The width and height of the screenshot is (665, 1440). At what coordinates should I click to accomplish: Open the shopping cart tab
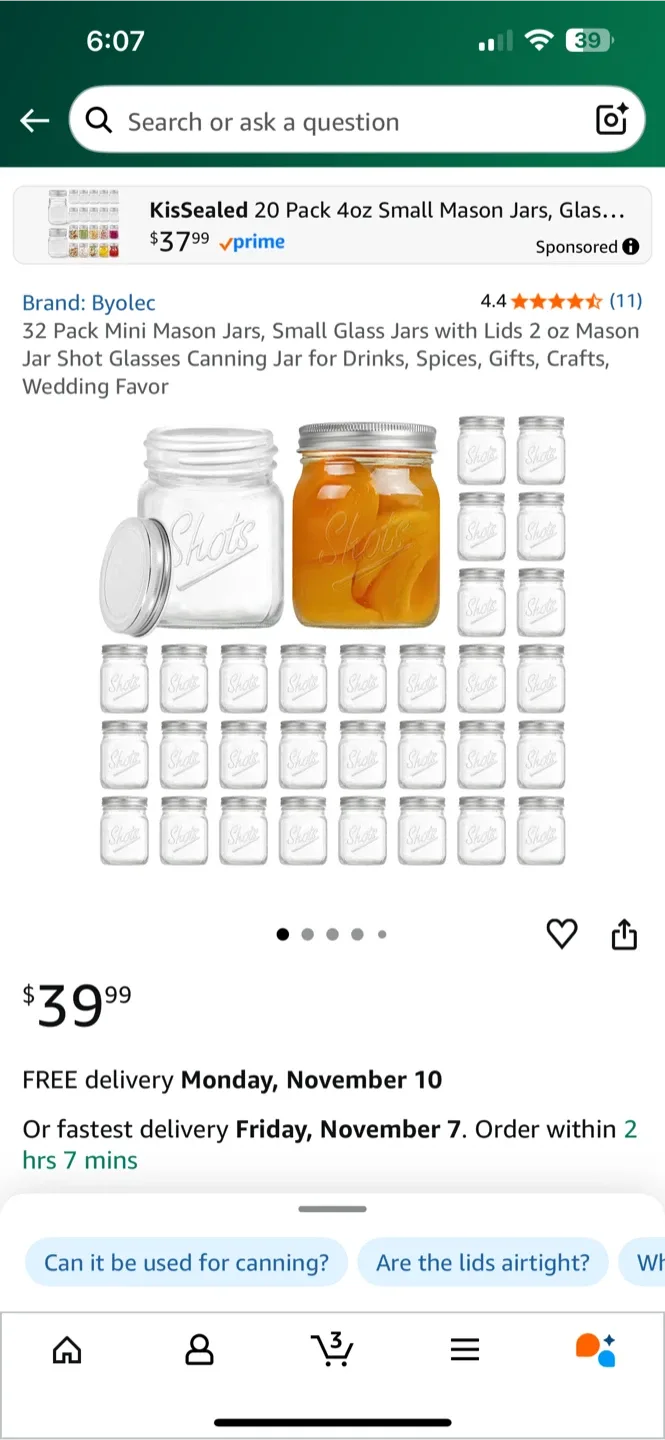[x=332, y=1349]
